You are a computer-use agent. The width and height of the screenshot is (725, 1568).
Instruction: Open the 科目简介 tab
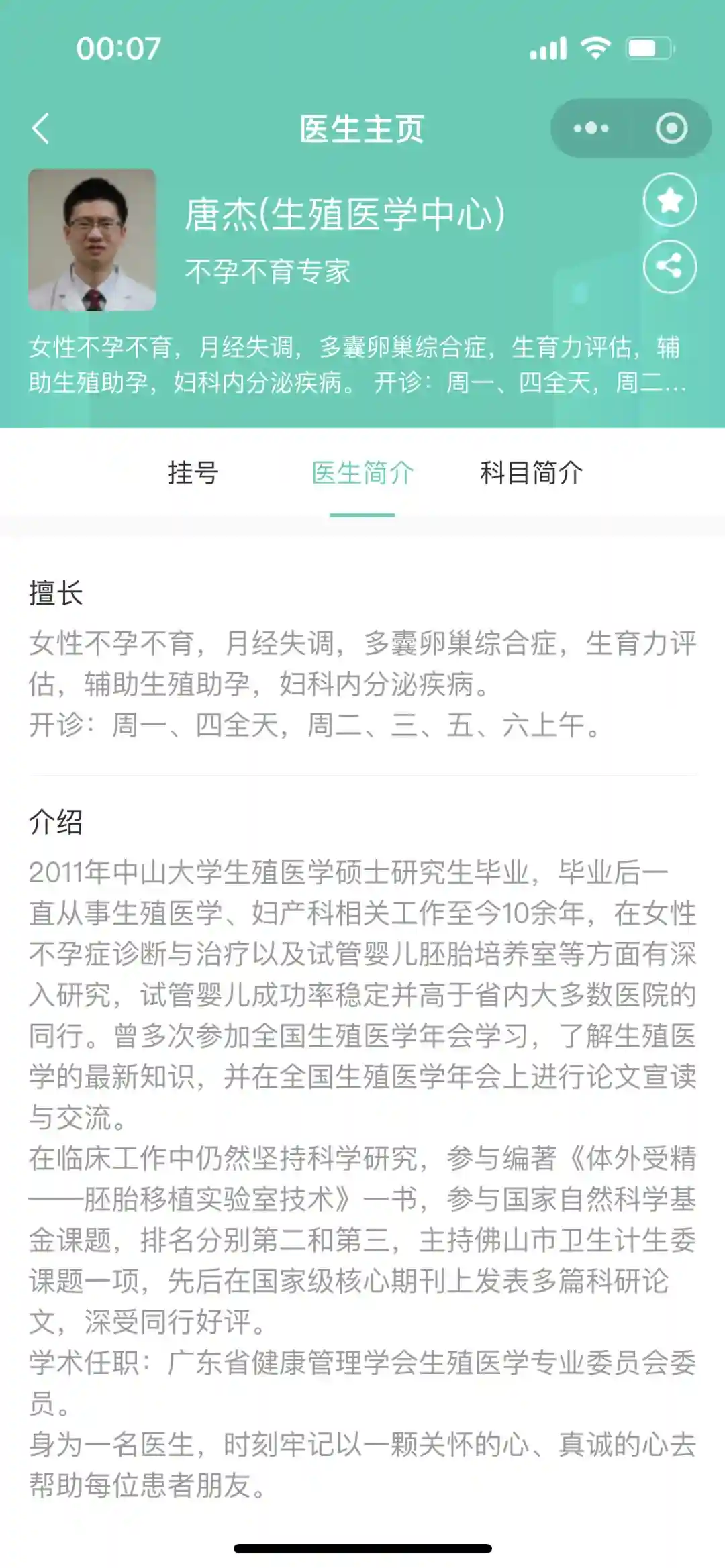point(531,473)
